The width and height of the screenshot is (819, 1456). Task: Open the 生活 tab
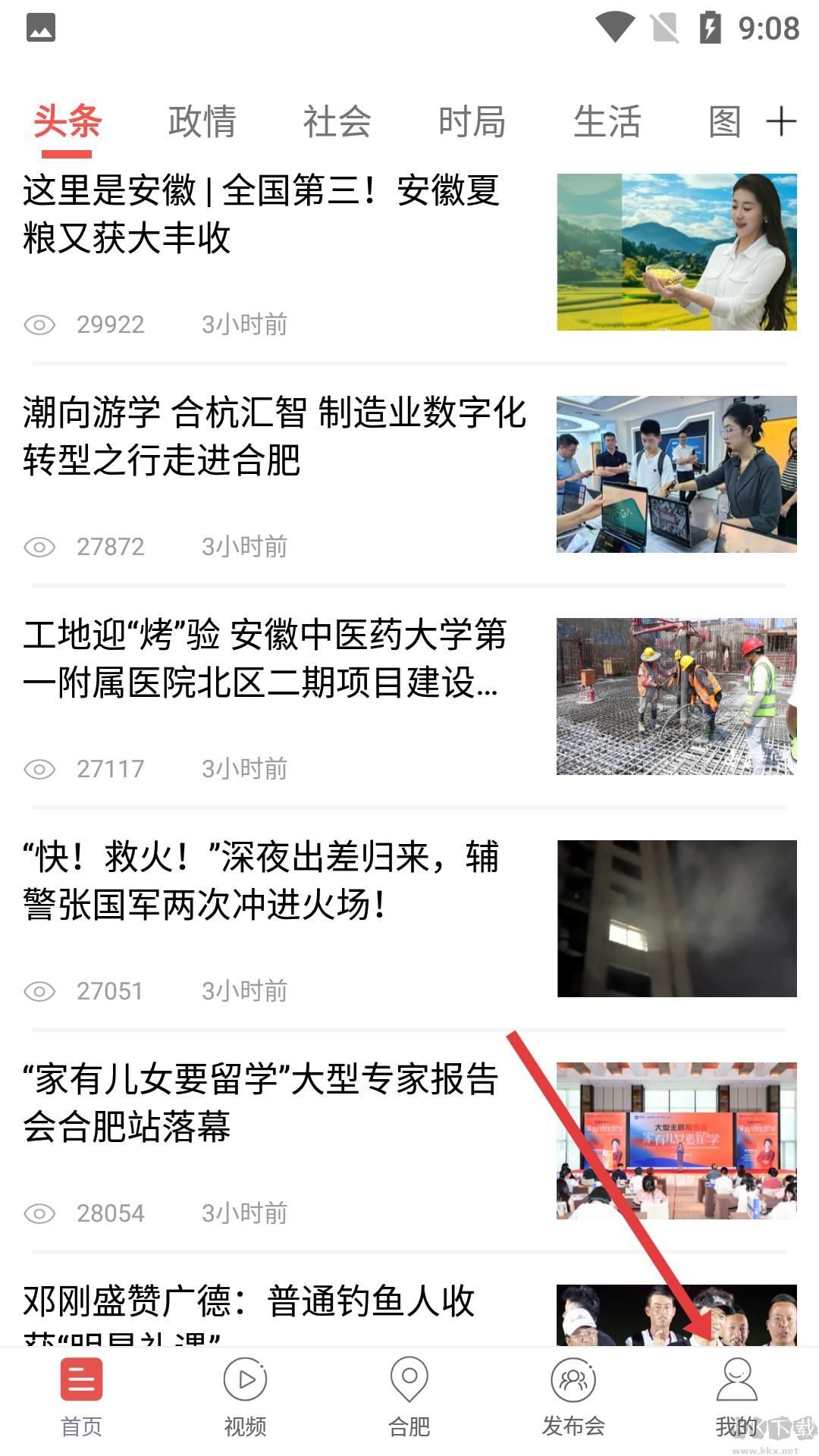pos(607,121)
